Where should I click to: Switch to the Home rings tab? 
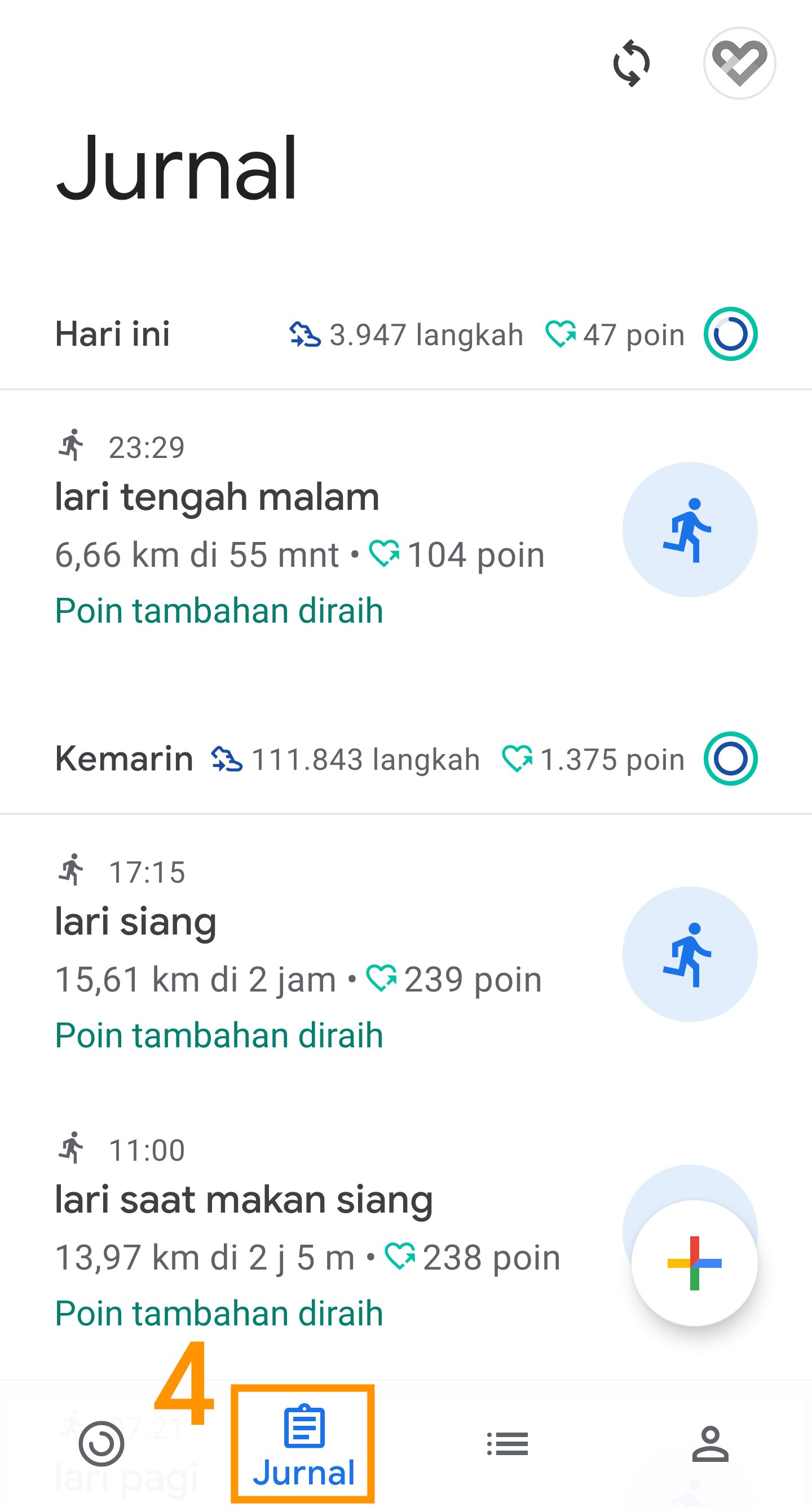tap(101, 1444)
